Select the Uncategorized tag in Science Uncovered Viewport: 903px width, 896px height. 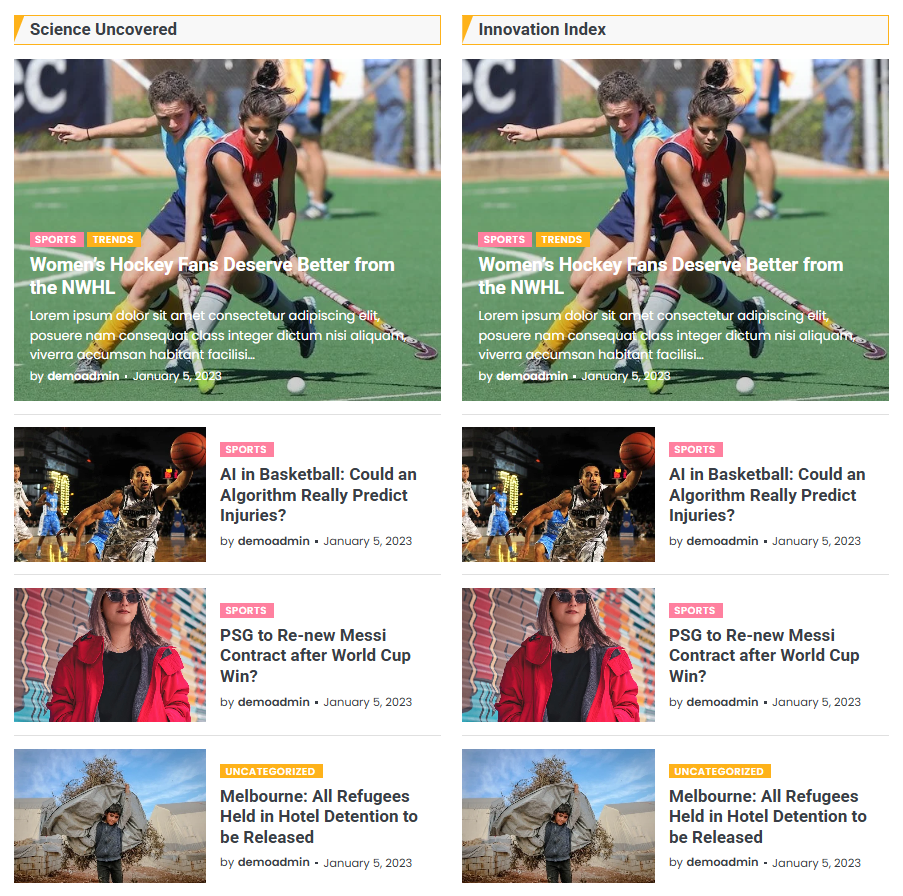tap(270, 772)
